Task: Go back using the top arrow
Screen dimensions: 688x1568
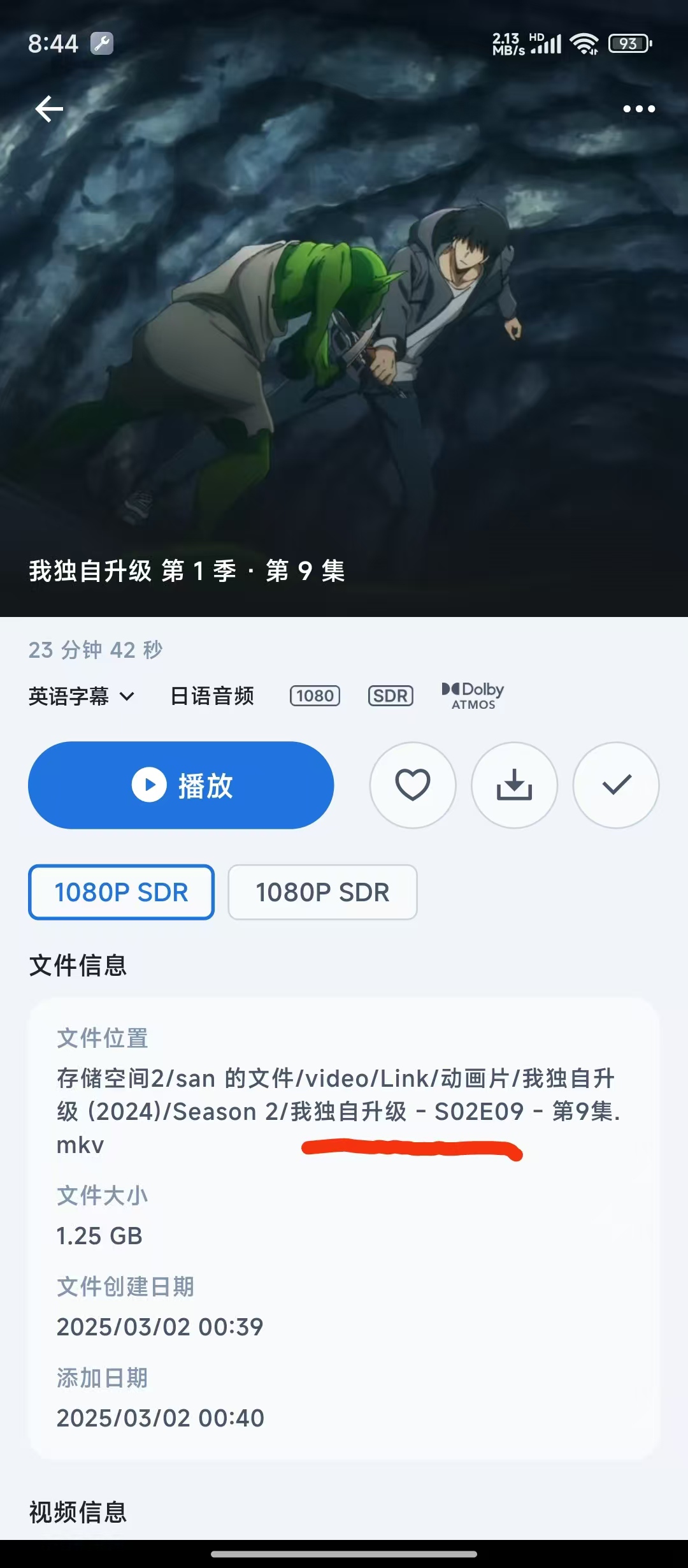Action: 49,109
